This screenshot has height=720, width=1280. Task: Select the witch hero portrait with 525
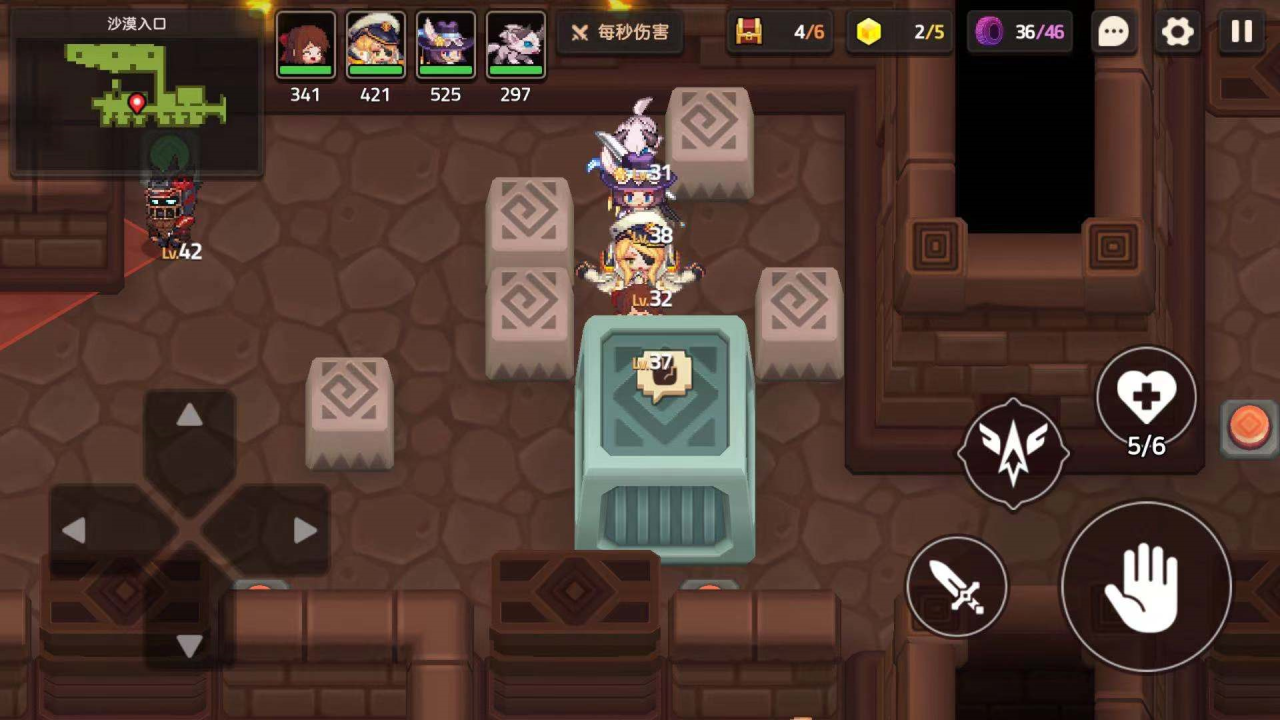[x=445, y=45]
